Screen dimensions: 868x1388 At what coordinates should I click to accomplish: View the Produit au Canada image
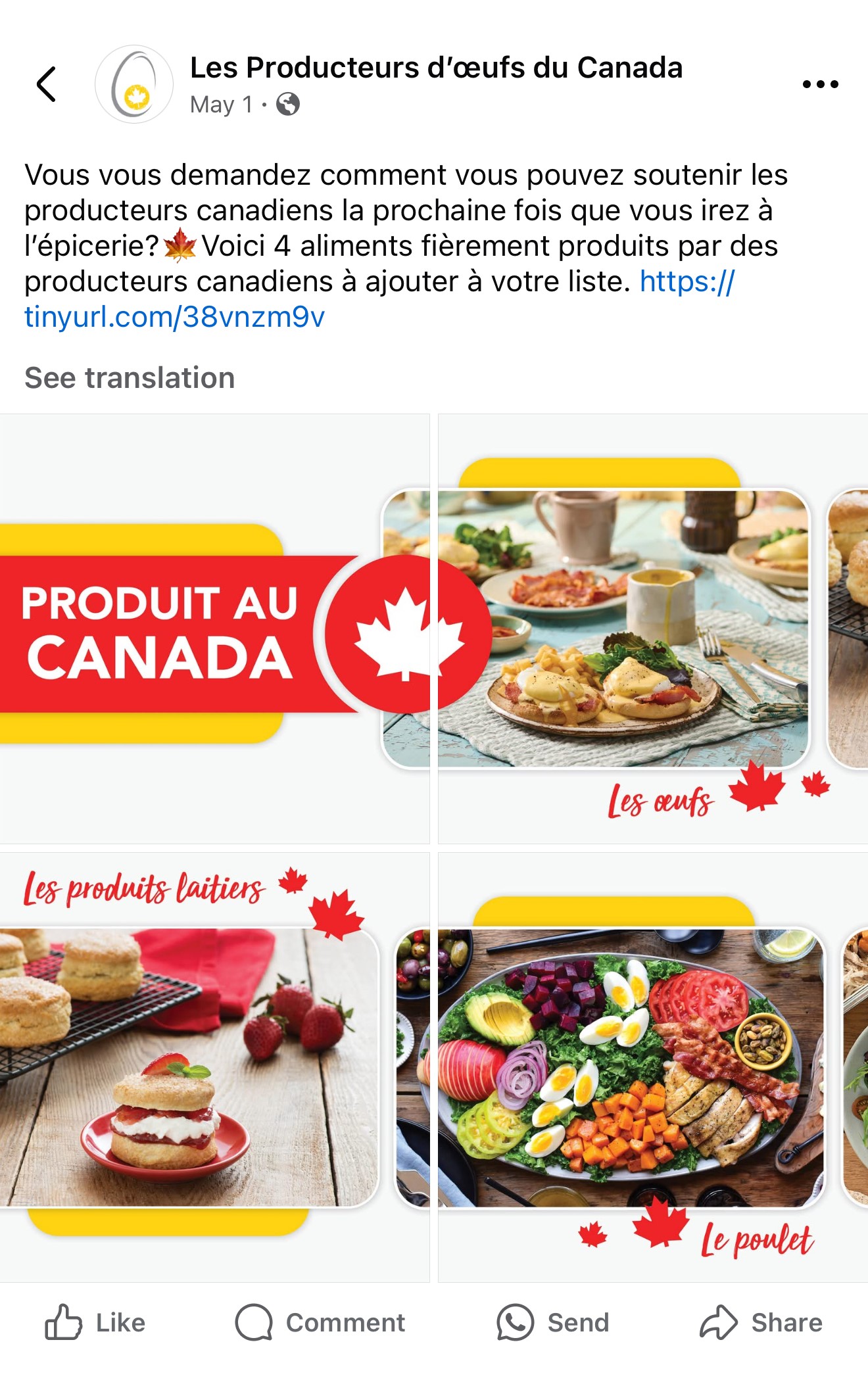(x=214, y=629)
